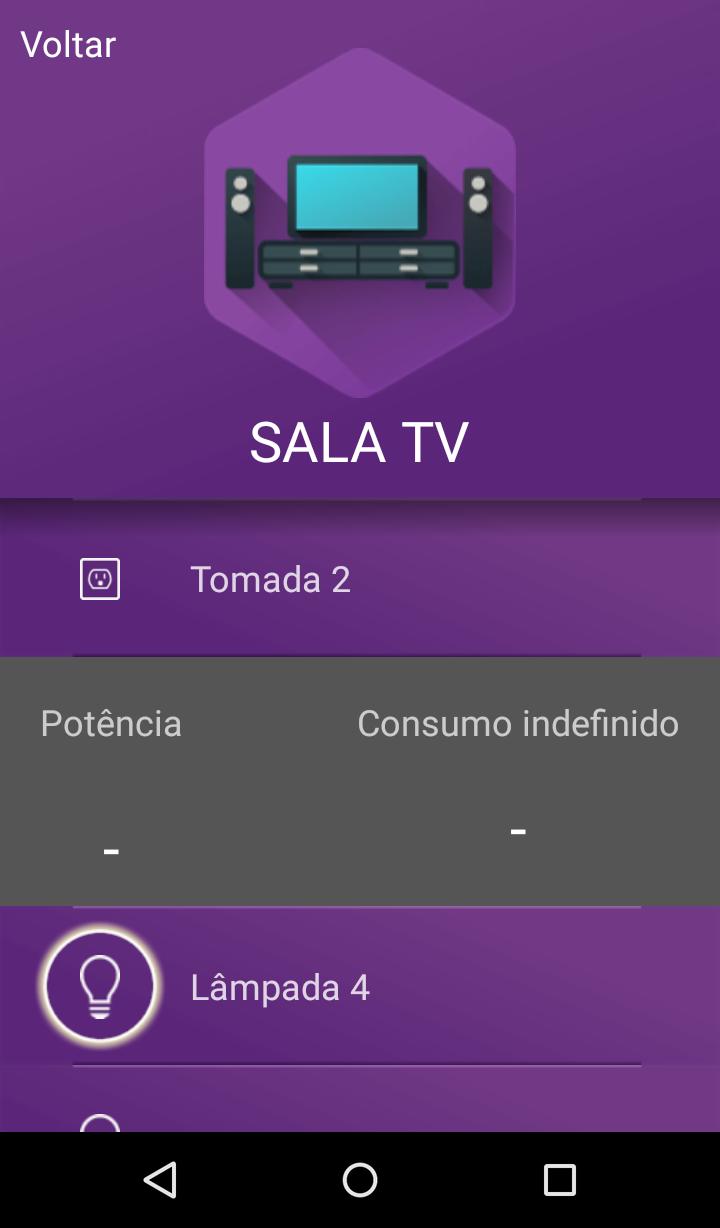Open recent apps overview

(559, 1180)
